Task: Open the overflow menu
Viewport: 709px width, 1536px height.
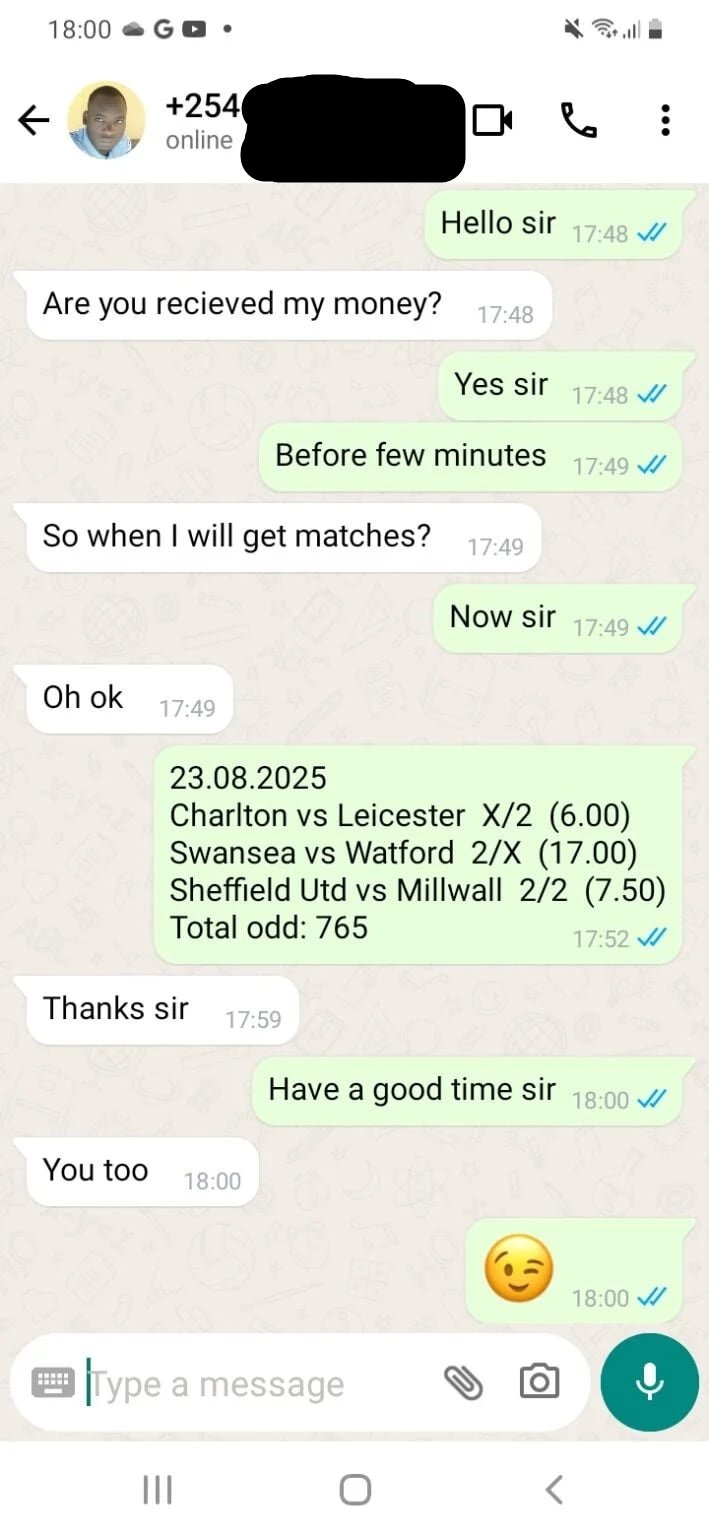Action: [x=665, y=121]
